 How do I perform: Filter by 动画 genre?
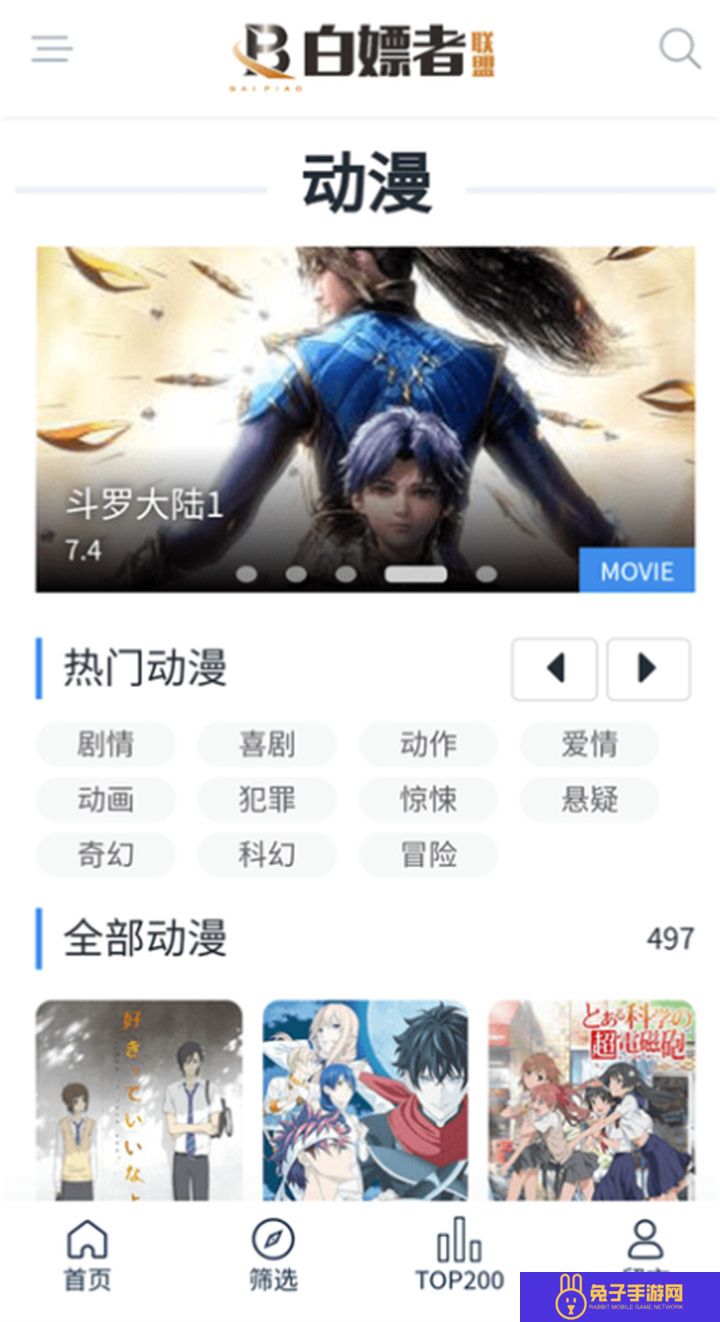pos(106,800)
